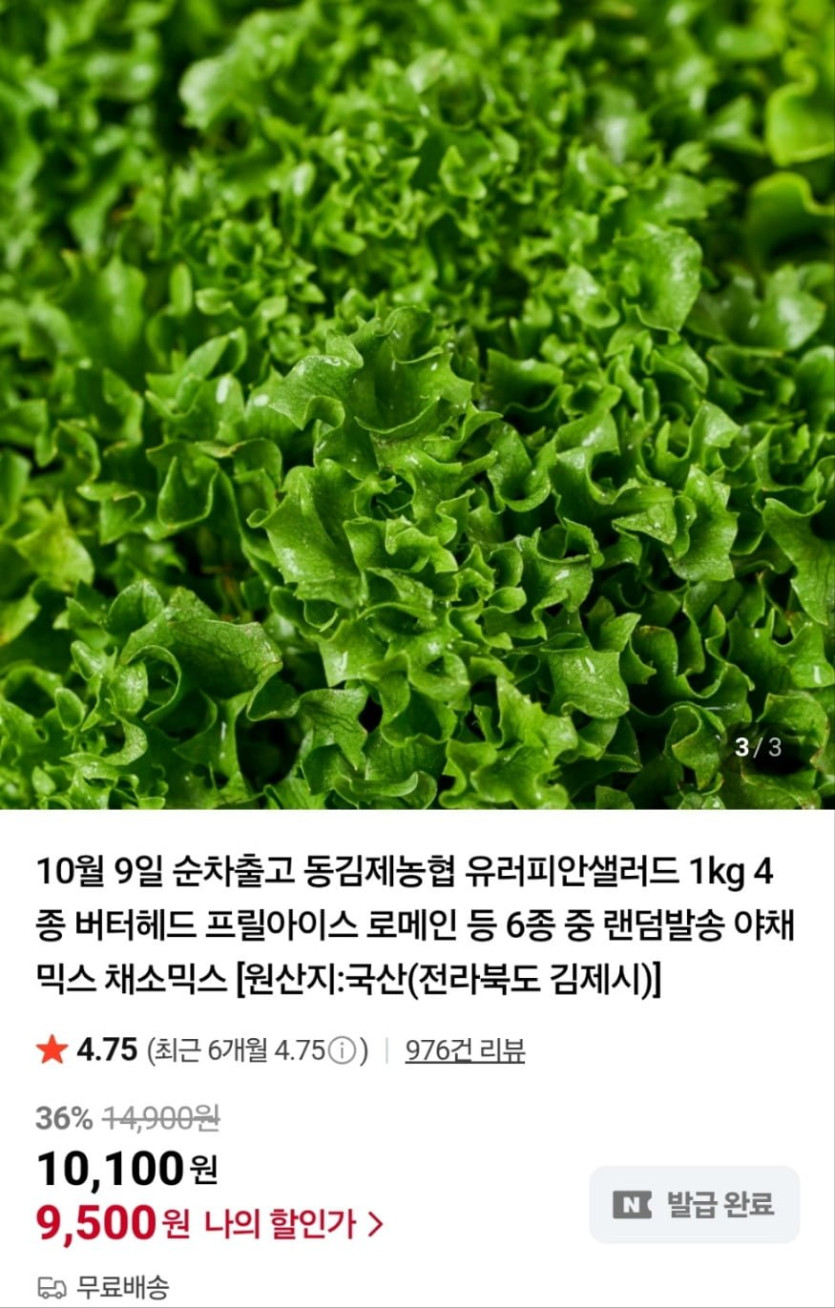
Task: Tap the rating info icon next to 4.75
Action: click(x=342, y=1051)
